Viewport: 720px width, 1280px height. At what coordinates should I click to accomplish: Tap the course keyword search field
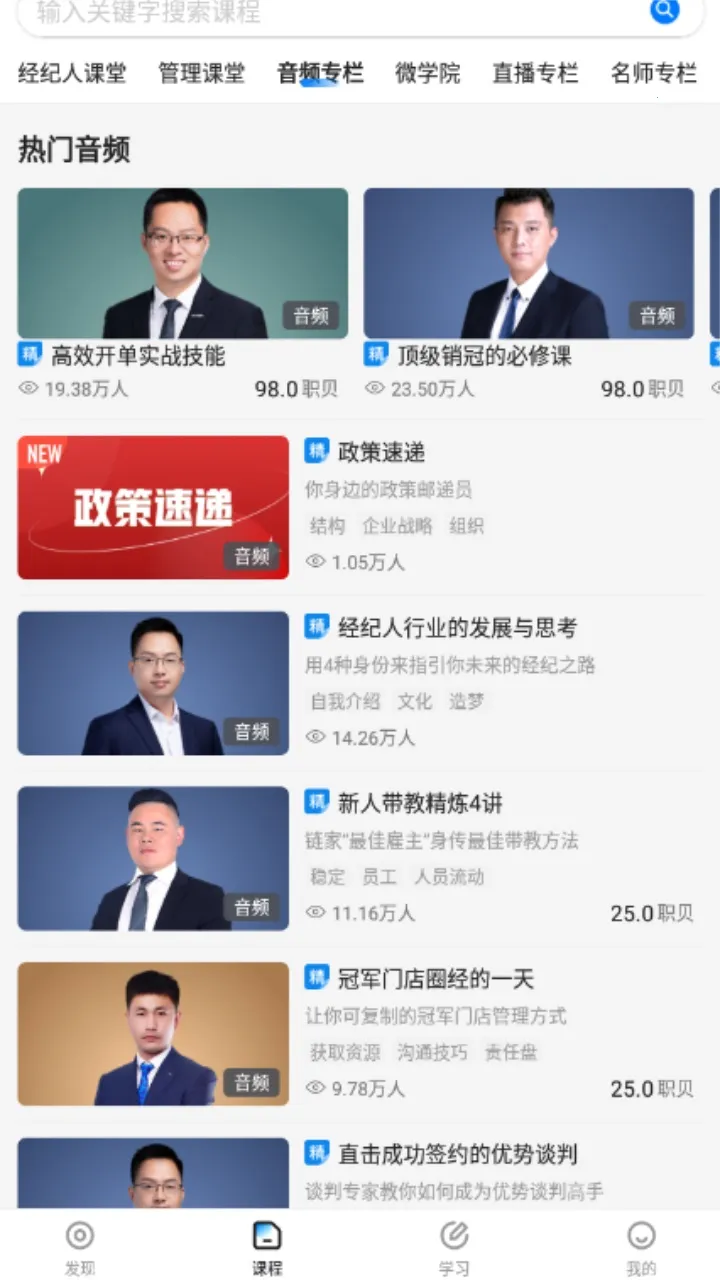(330, 13)
